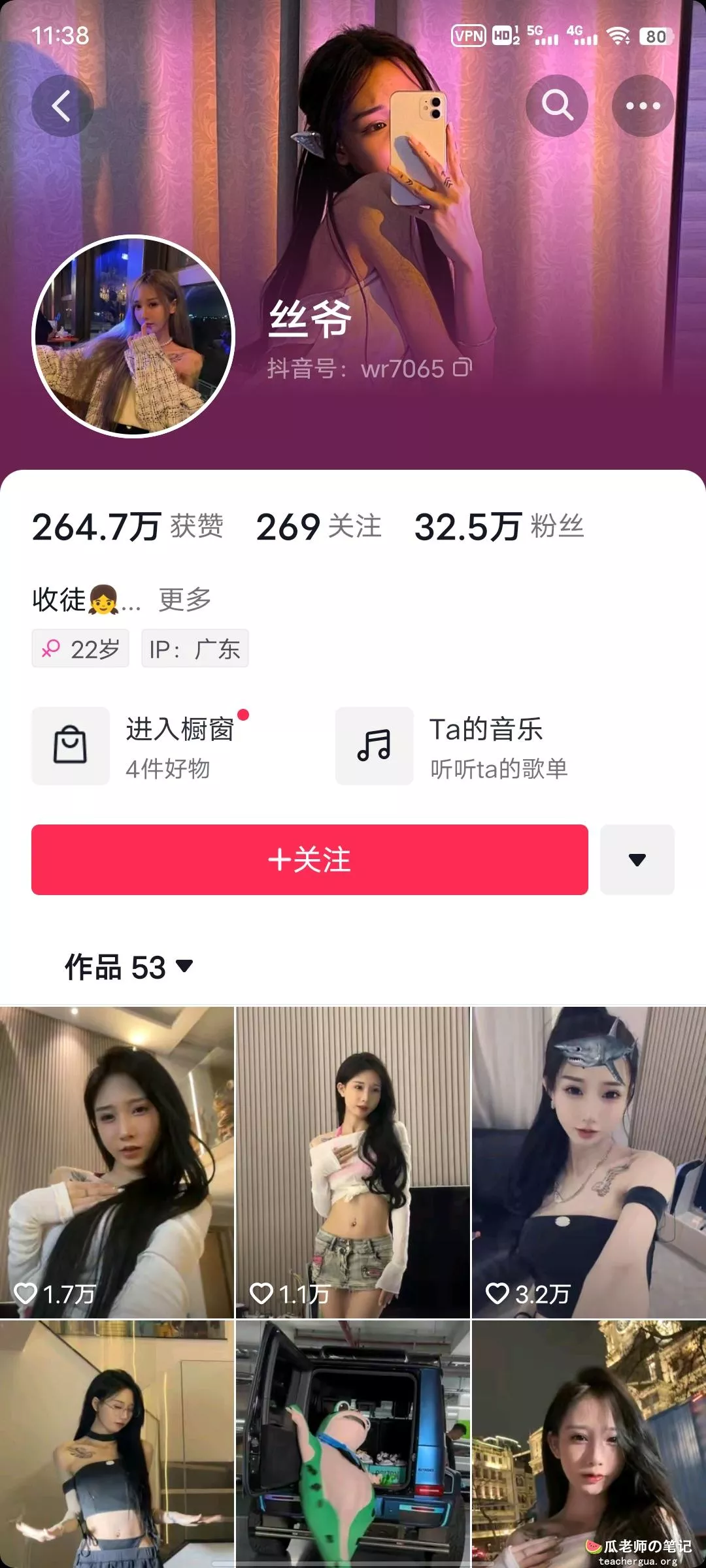This screenshot has height=1568, width=706.
Task: Open 进入橱窗 shop showcase
Action: click(x=141, y=746)
